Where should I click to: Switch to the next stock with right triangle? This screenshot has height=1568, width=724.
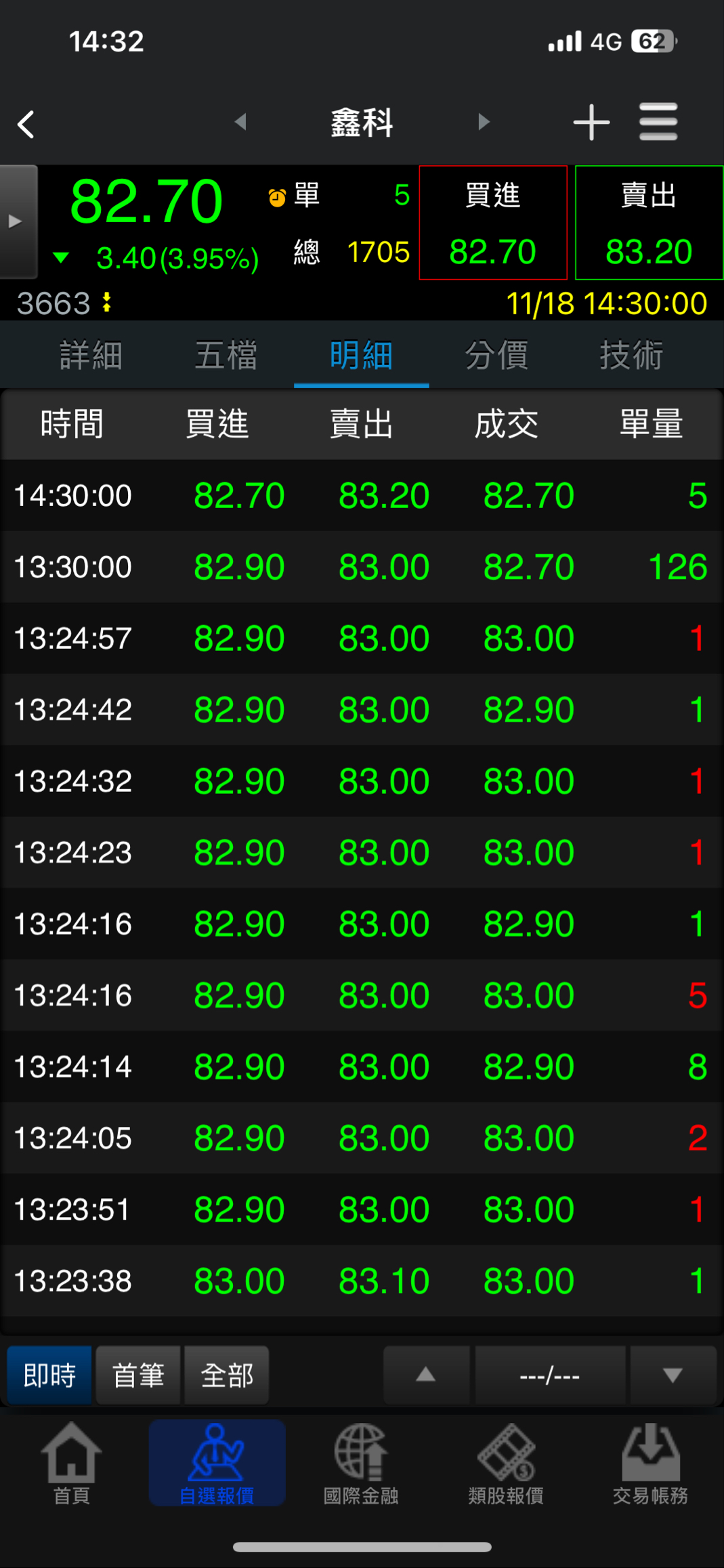pos(483,122)
